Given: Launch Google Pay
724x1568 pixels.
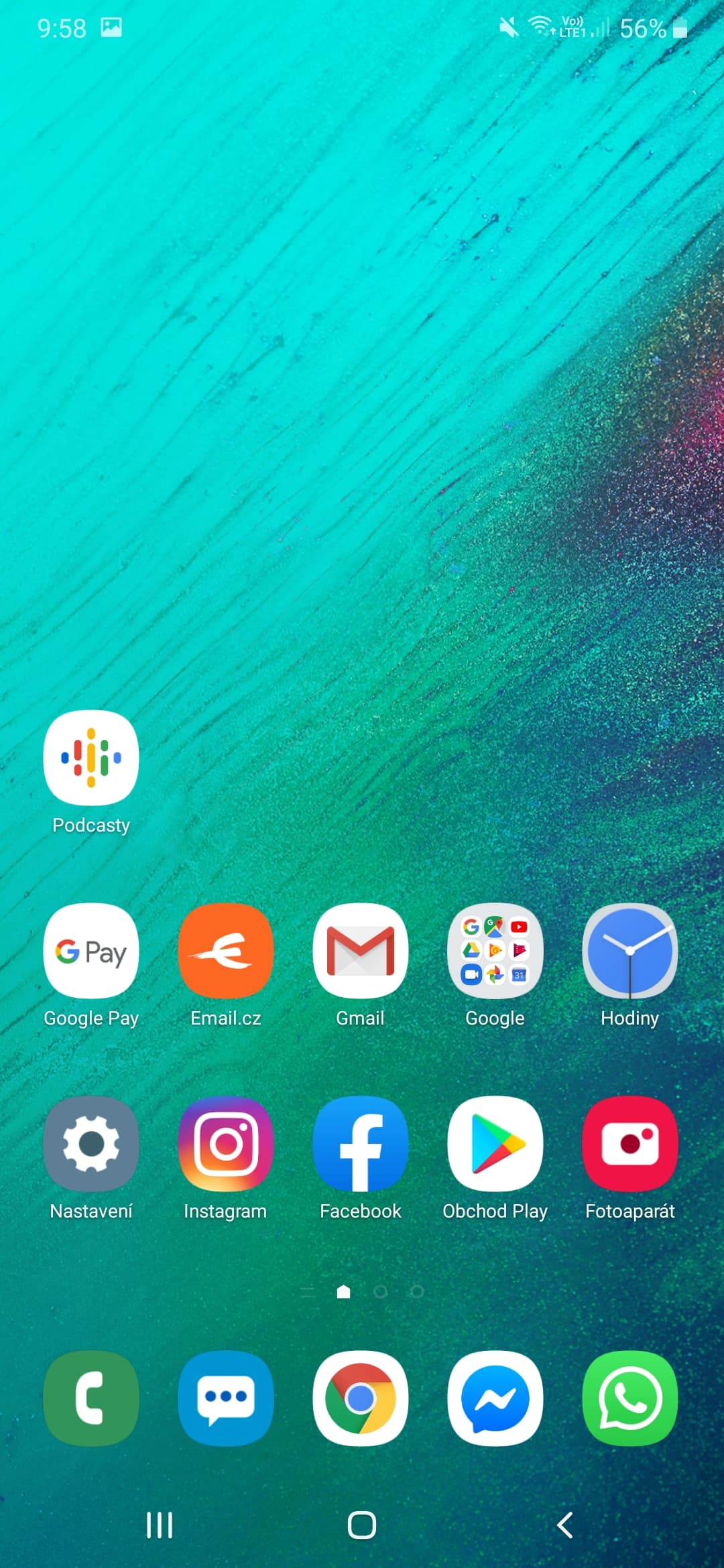Looking at the screenshot, I should 91,950.
